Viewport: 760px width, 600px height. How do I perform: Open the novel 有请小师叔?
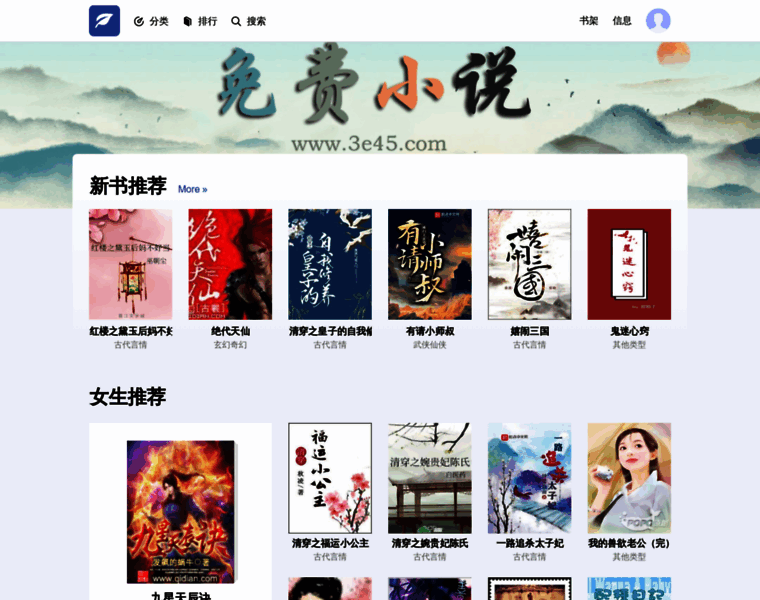pyautogui.click(x=430, y=265)
